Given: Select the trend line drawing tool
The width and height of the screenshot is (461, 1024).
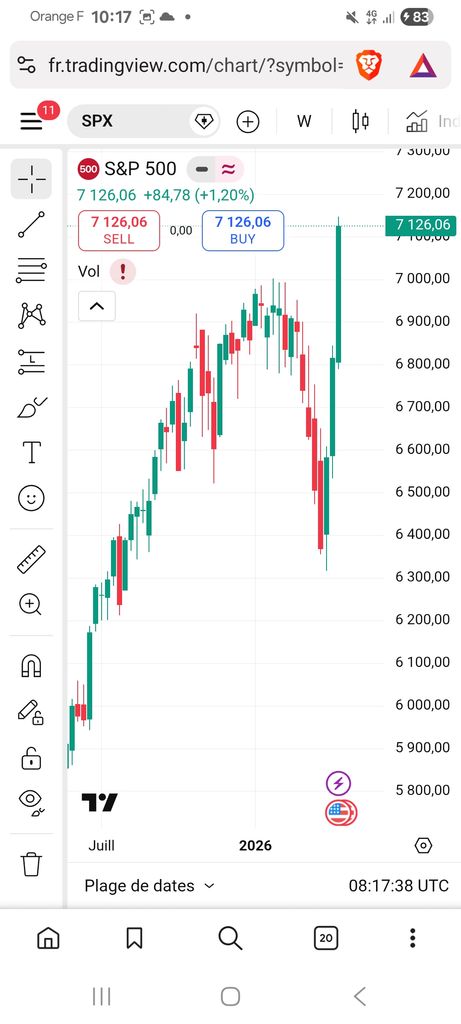Looking at the screenshot, I should (31, 224).
